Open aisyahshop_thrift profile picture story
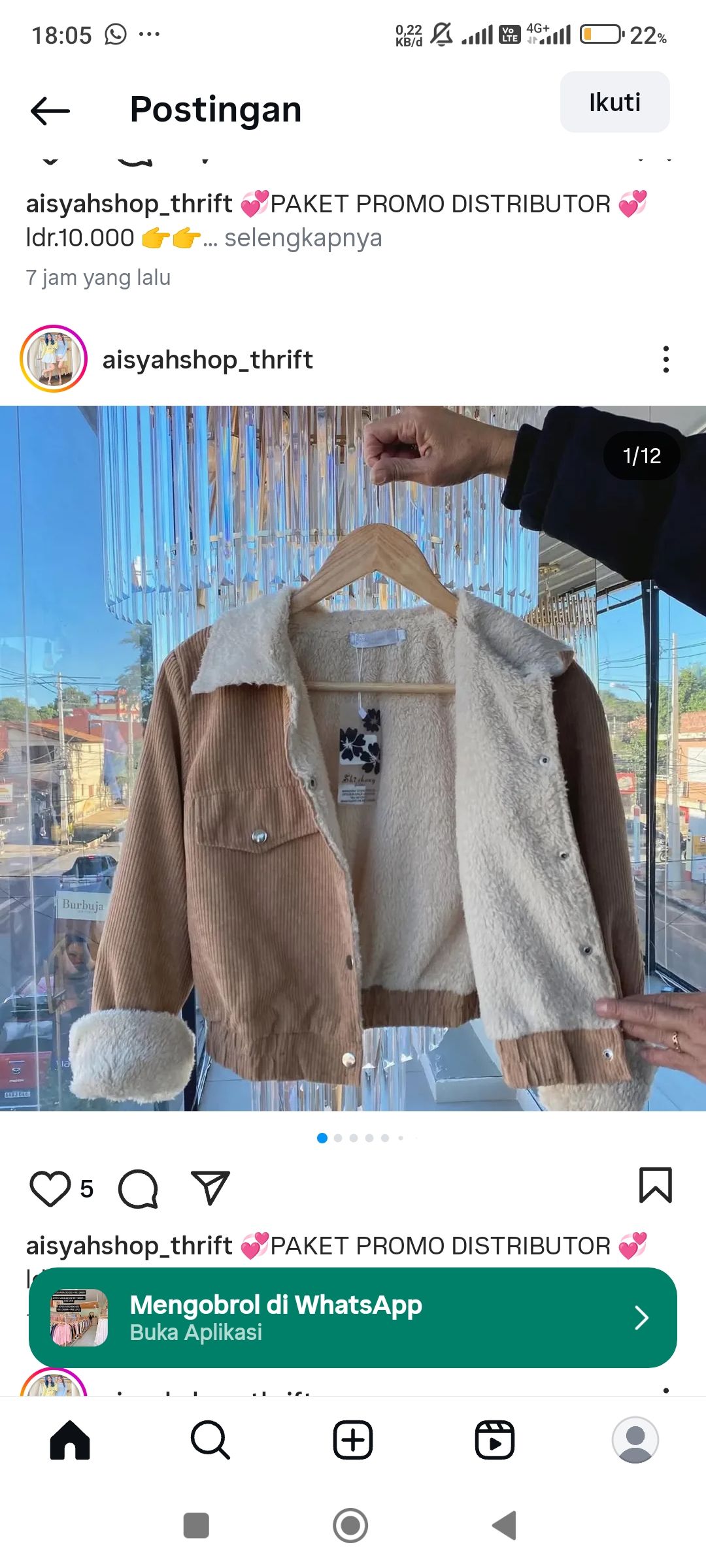The height and width of the screenshot is (1568, 706). [x=54, y=359]
